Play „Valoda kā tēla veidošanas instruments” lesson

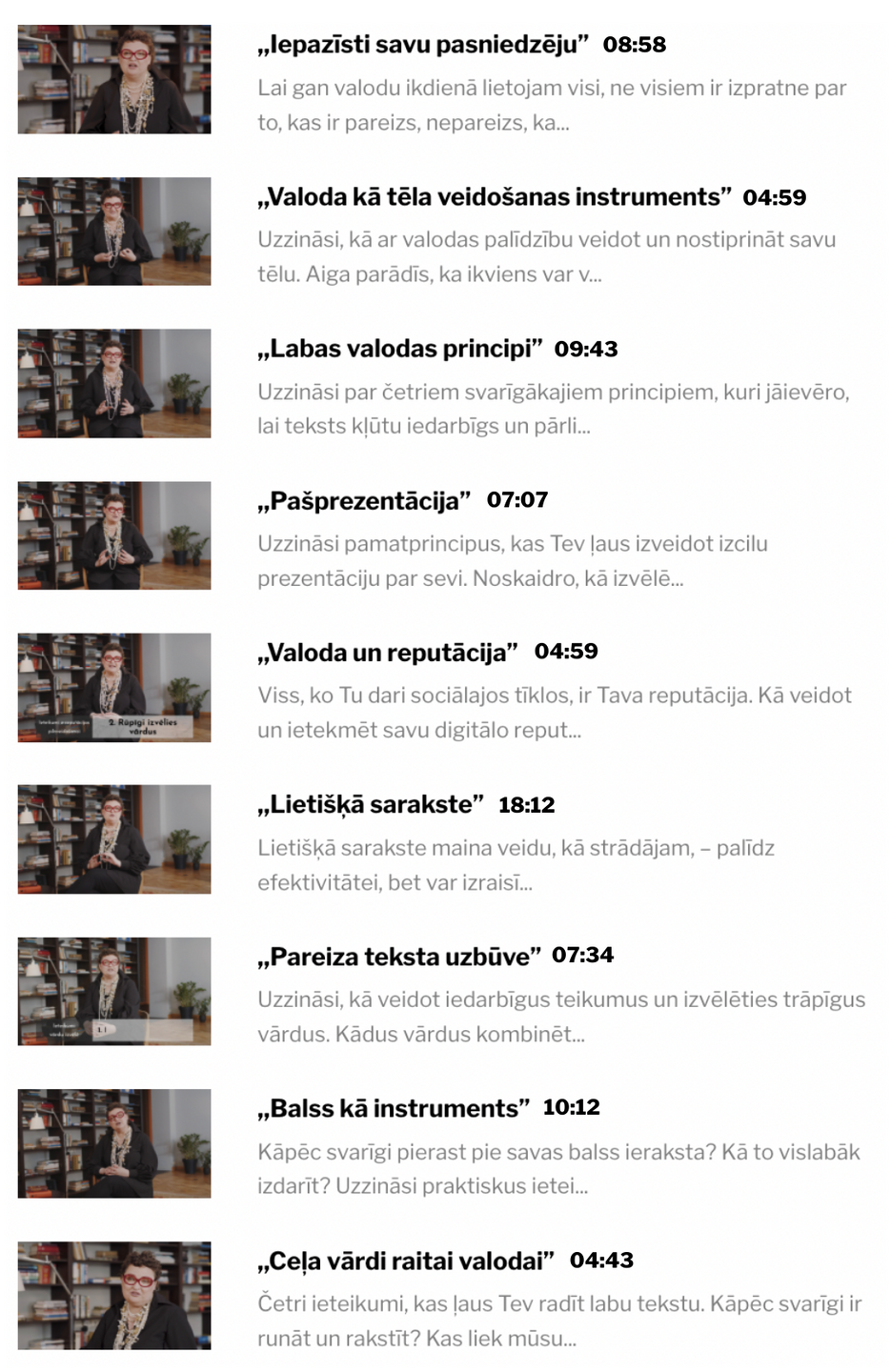pos(495,197)
